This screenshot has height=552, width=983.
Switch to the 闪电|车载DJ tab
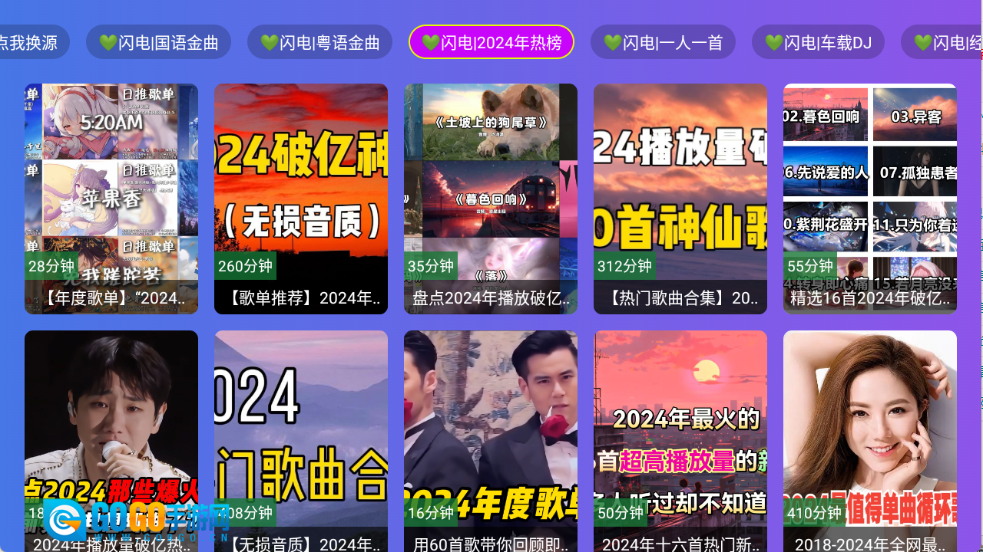(818, 42)
